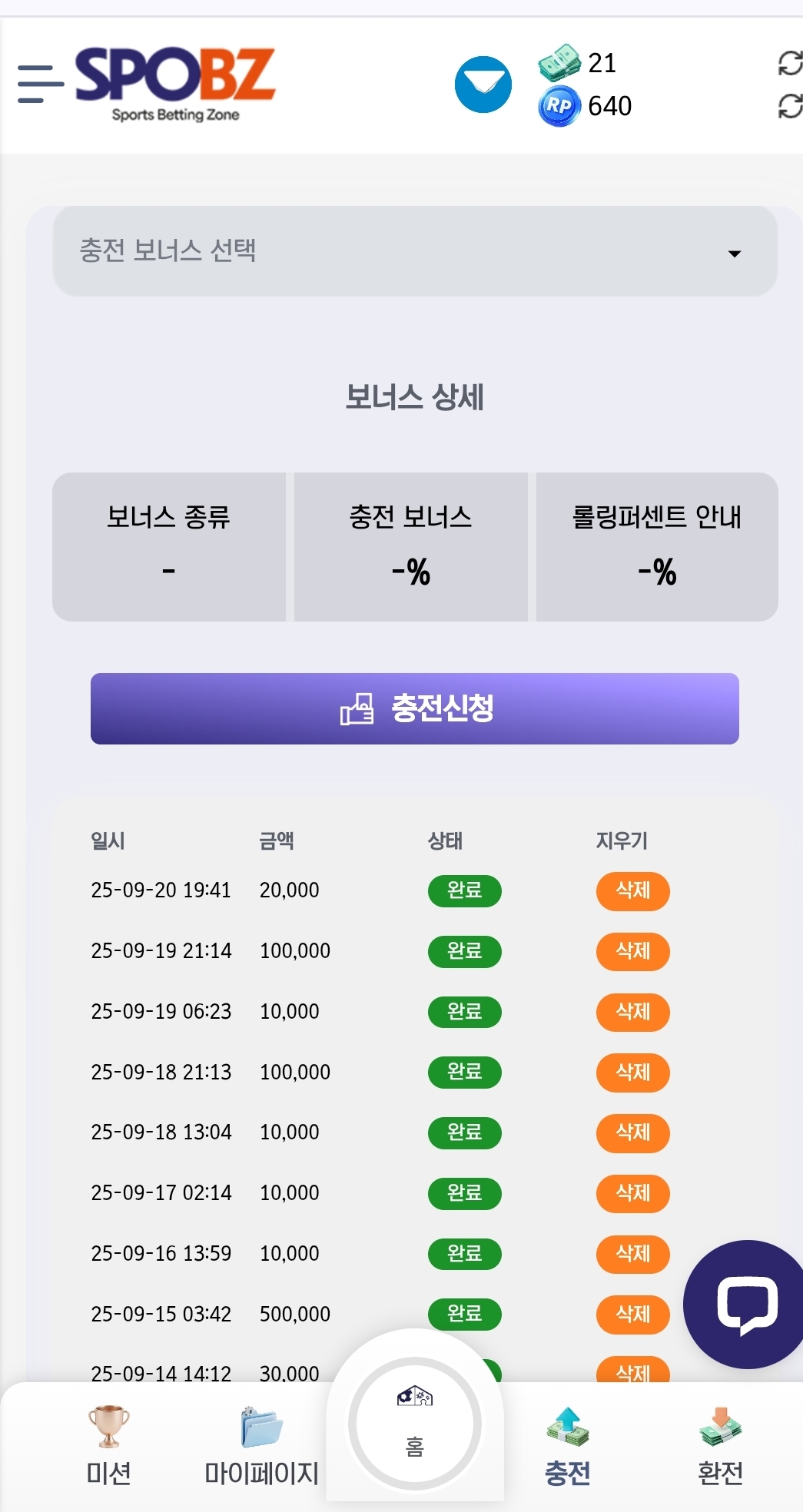Return to 홈 from the bottom bar
Viewport: 803px width, 1512px height.
pos(415,1424)
